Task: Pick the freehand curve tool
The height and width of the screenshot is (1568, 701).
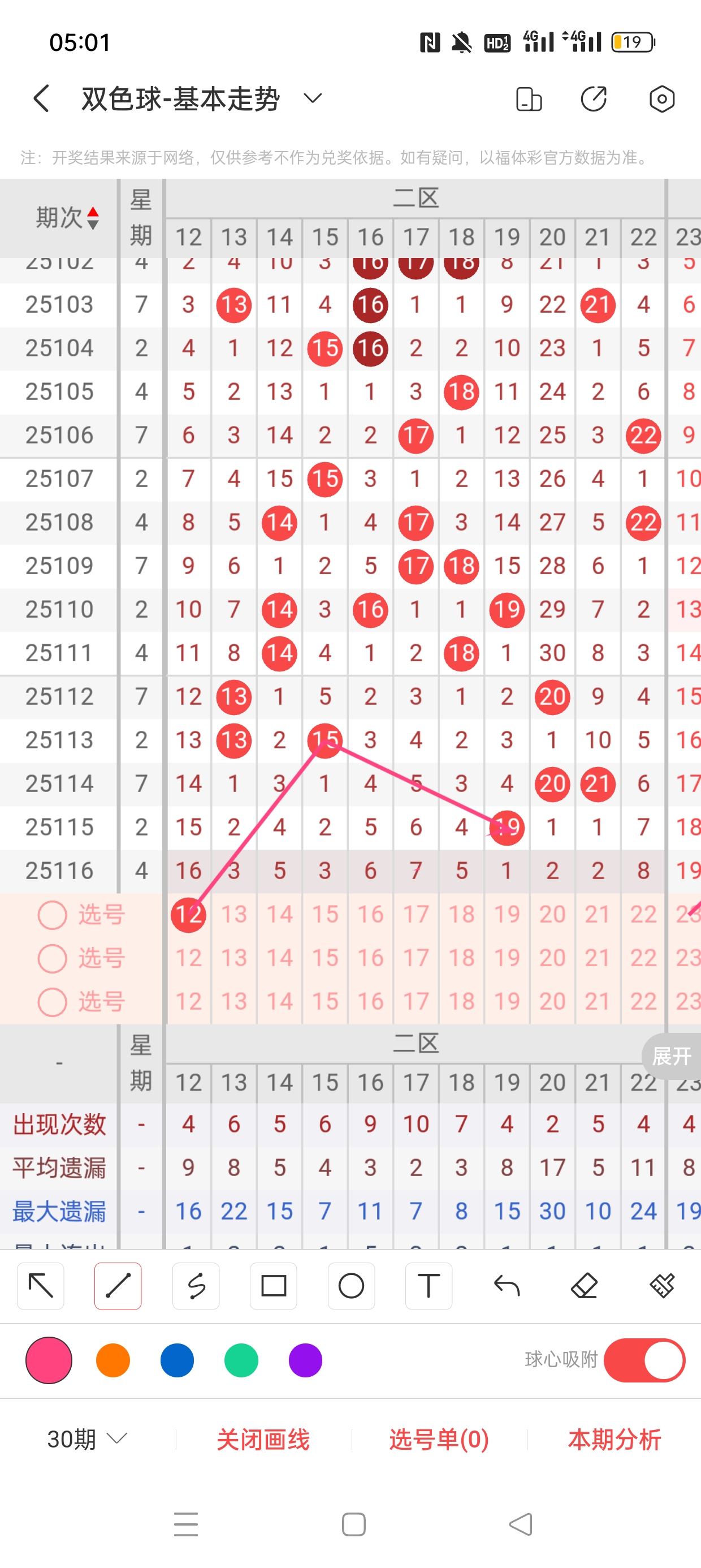Action: pos(196,1286)
